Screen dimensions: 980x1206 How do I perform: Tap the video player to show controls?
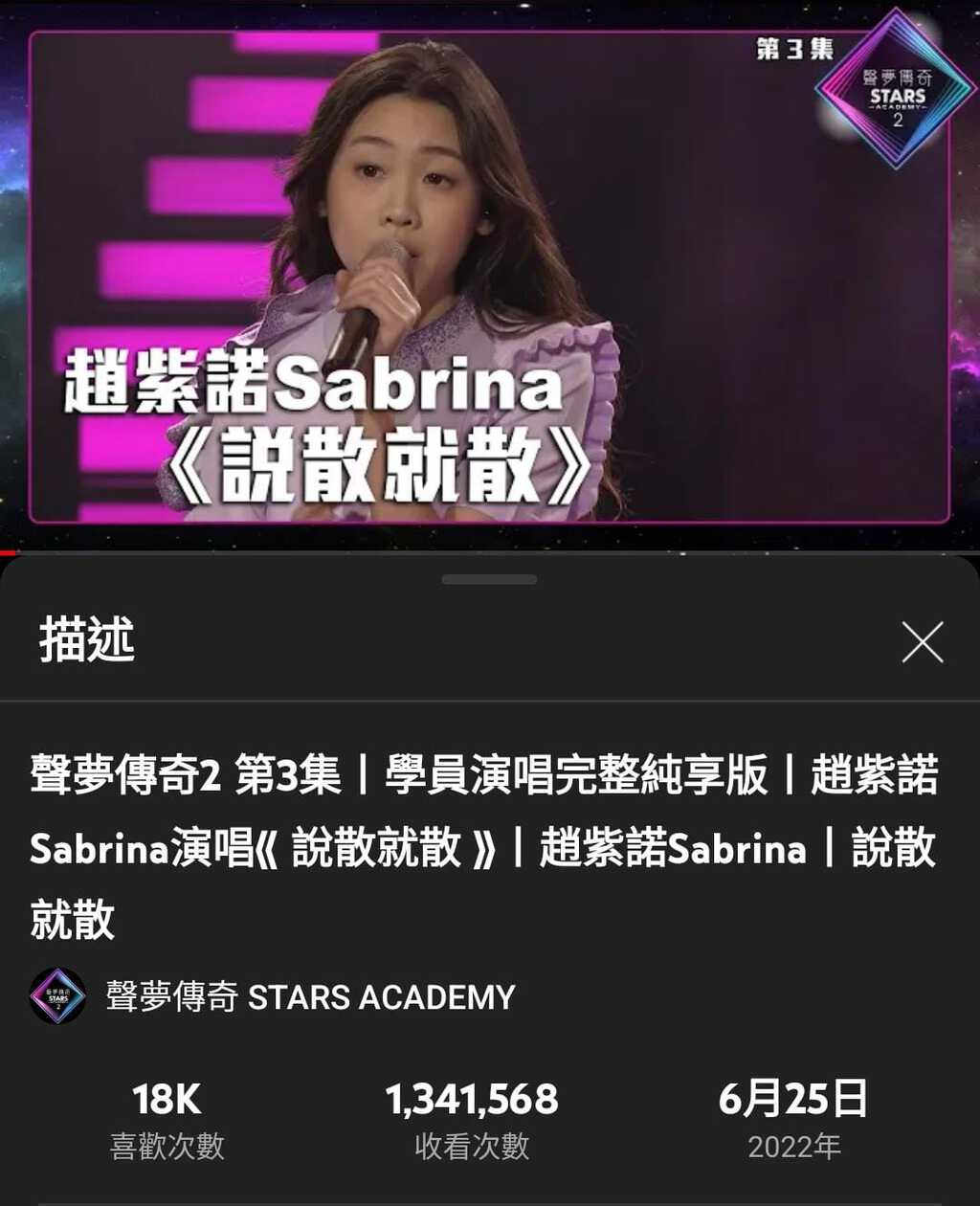(490, 278)
